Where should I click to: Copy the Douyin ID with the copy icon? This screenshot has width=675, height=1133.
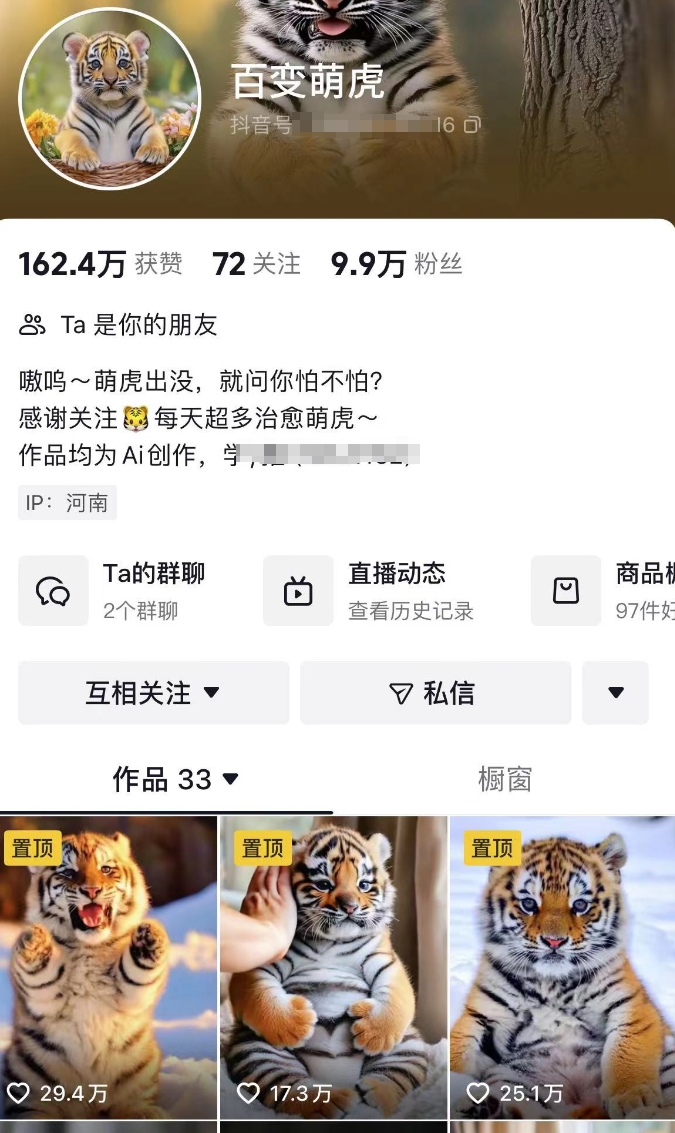(473, 125)
